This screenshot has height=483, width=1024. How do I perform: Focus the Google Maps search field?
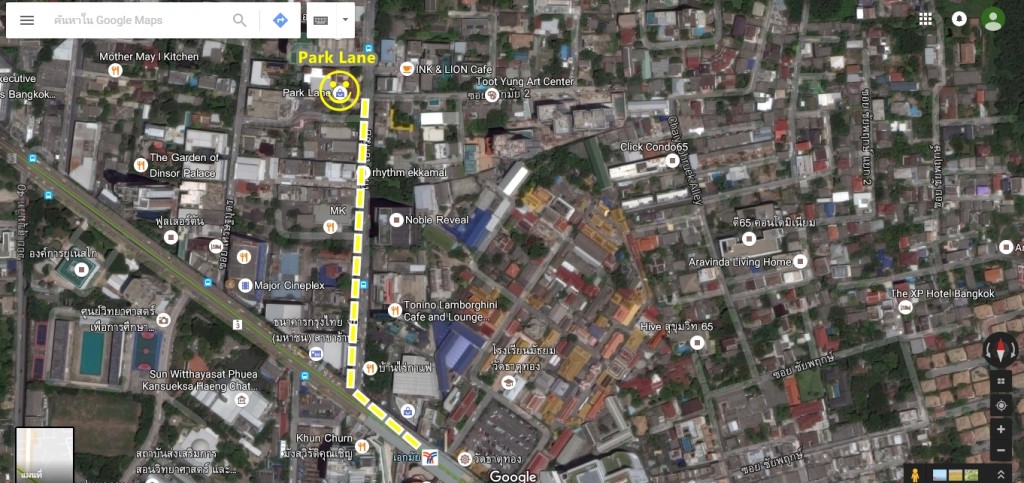pos(135,20)
